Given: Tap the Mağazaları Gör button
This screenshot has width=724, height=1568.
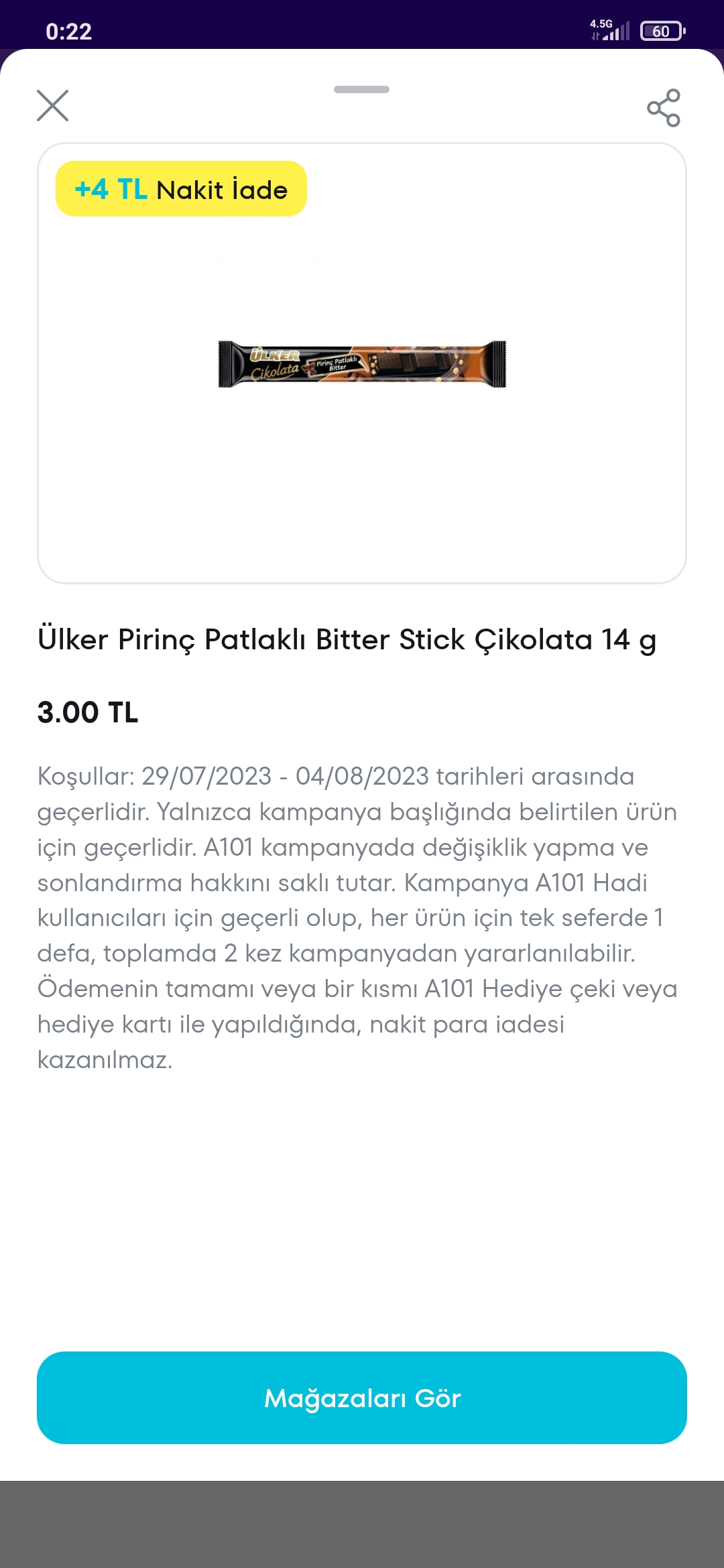Looking at the screenshot, I should pyautogui.click(x=362, y=1398).
